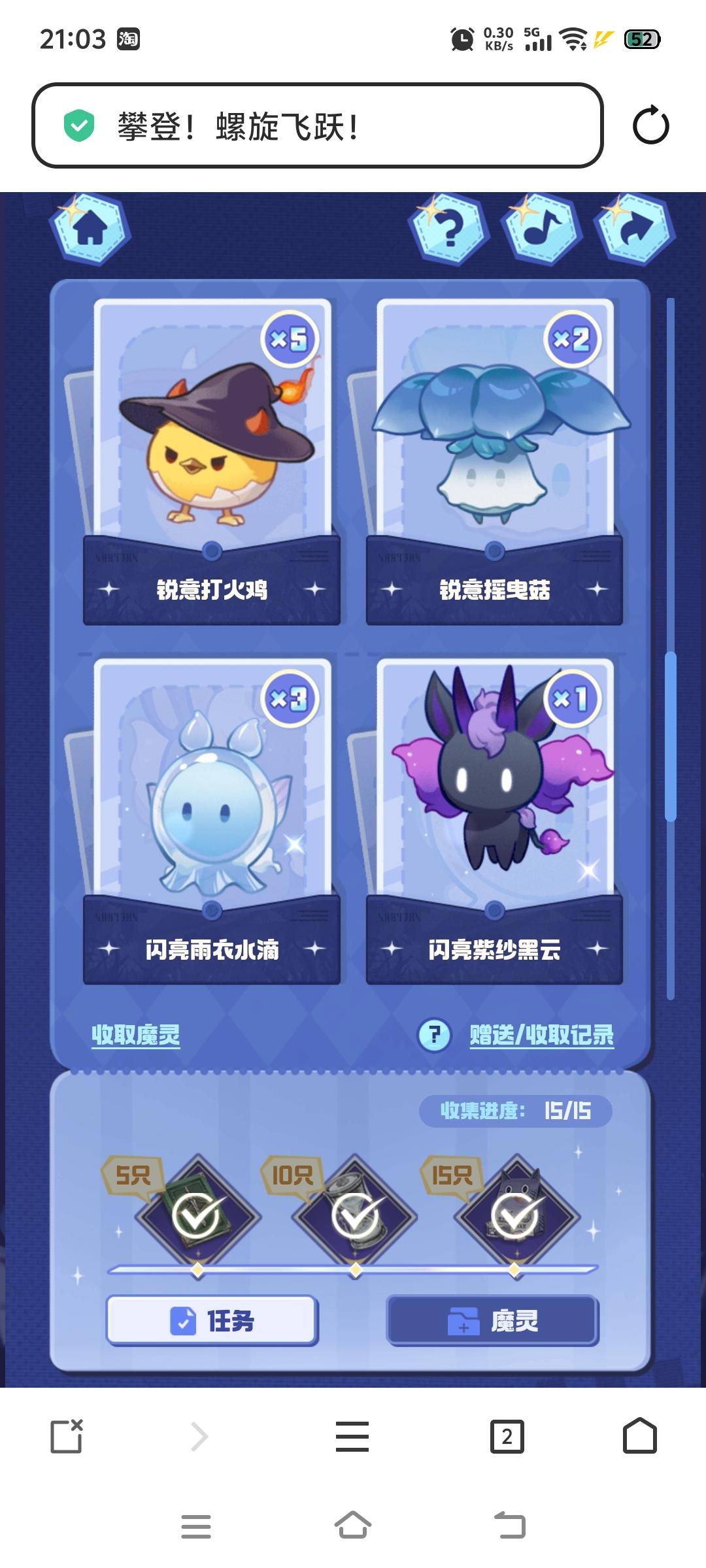Viewport: 706px width, 1568px height.
Task: Open the help question-mark hexagon
Action: tap(449, 229)
